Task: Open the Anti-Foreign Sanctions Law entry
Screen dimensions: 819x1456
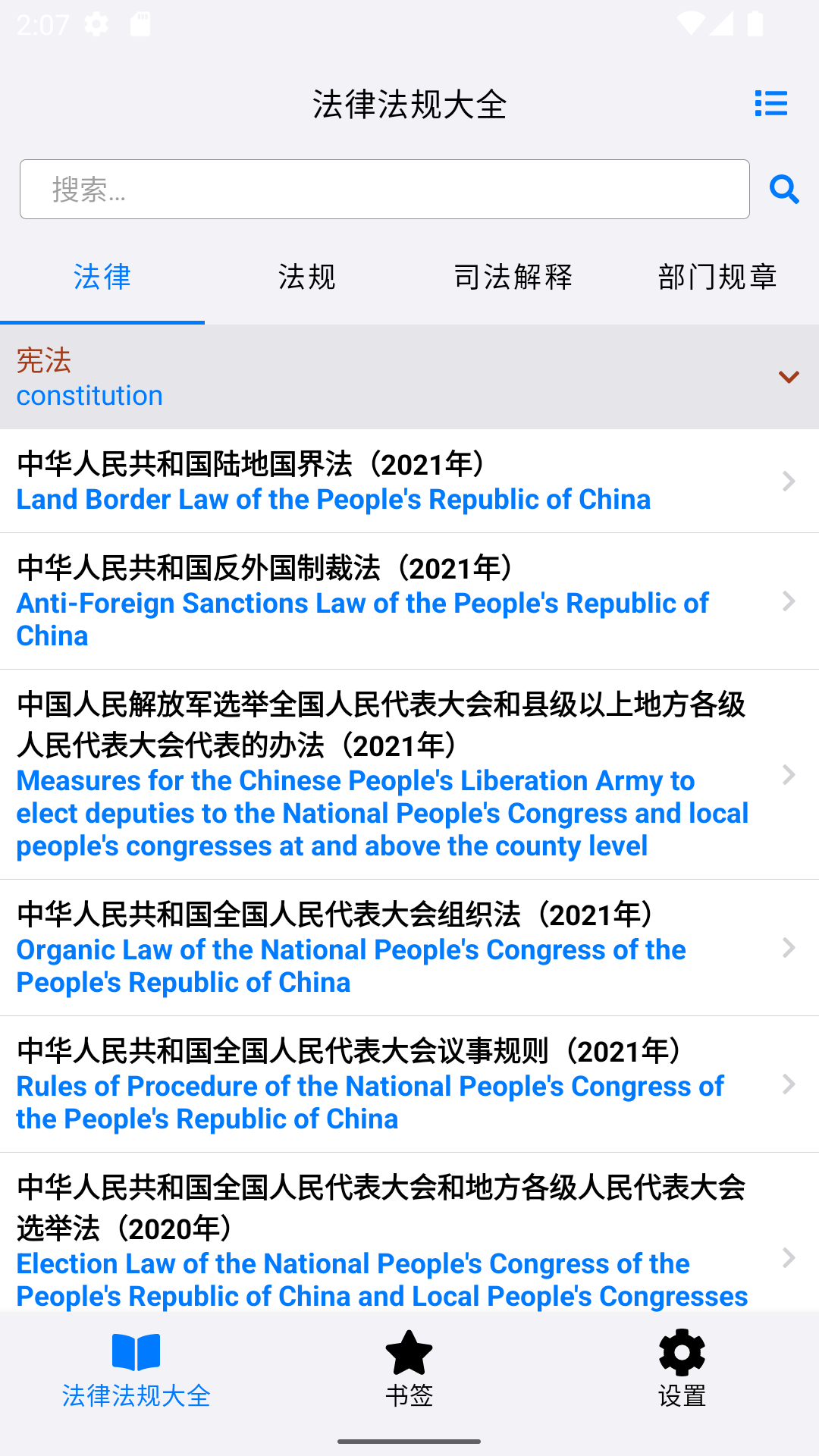Action: click(x=409, y=601)
